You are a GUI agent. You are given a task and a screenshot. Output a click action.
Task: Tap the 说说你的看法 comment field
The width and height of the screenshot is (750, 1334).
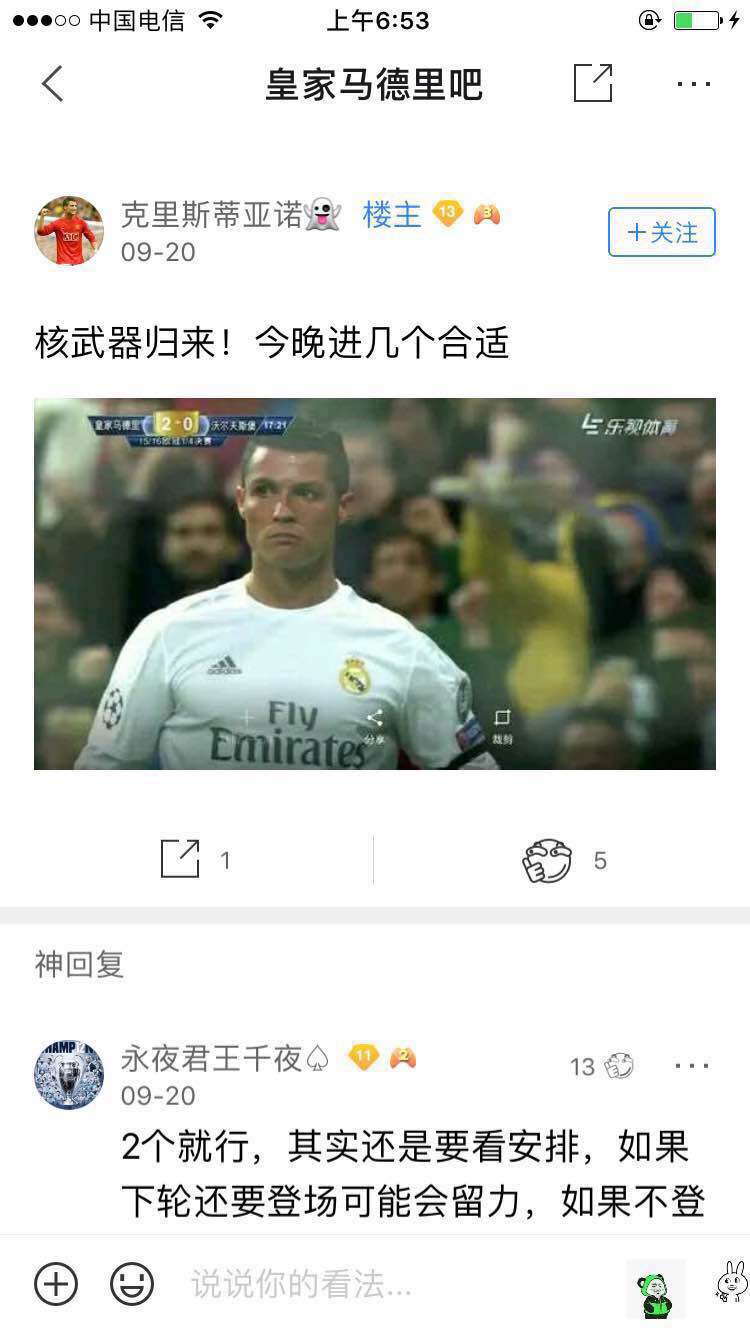pyautogui.click(x=380, y=1283)
